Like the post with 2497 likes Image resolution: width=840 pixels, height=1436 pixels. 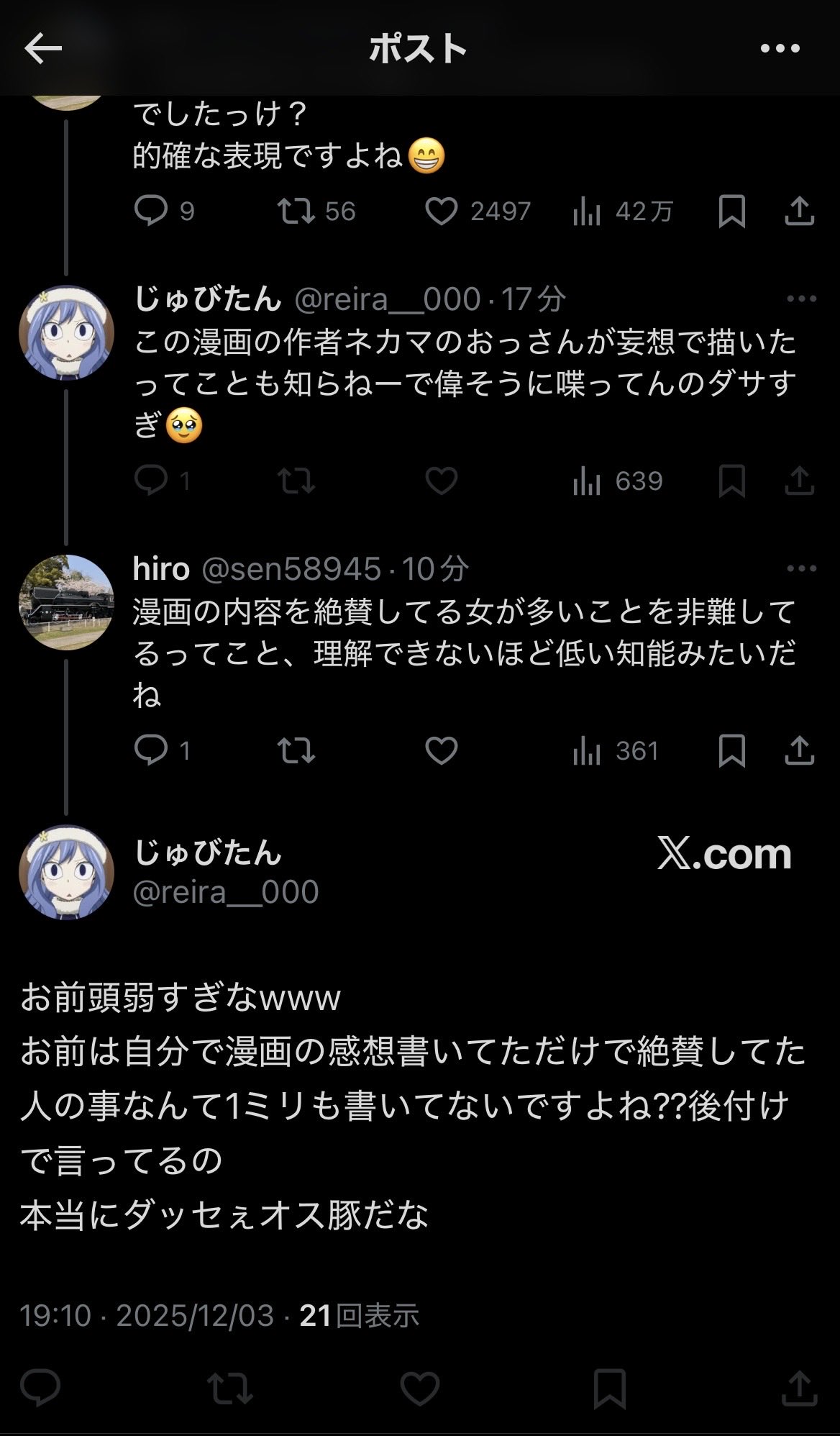click(x=441, y=211)
